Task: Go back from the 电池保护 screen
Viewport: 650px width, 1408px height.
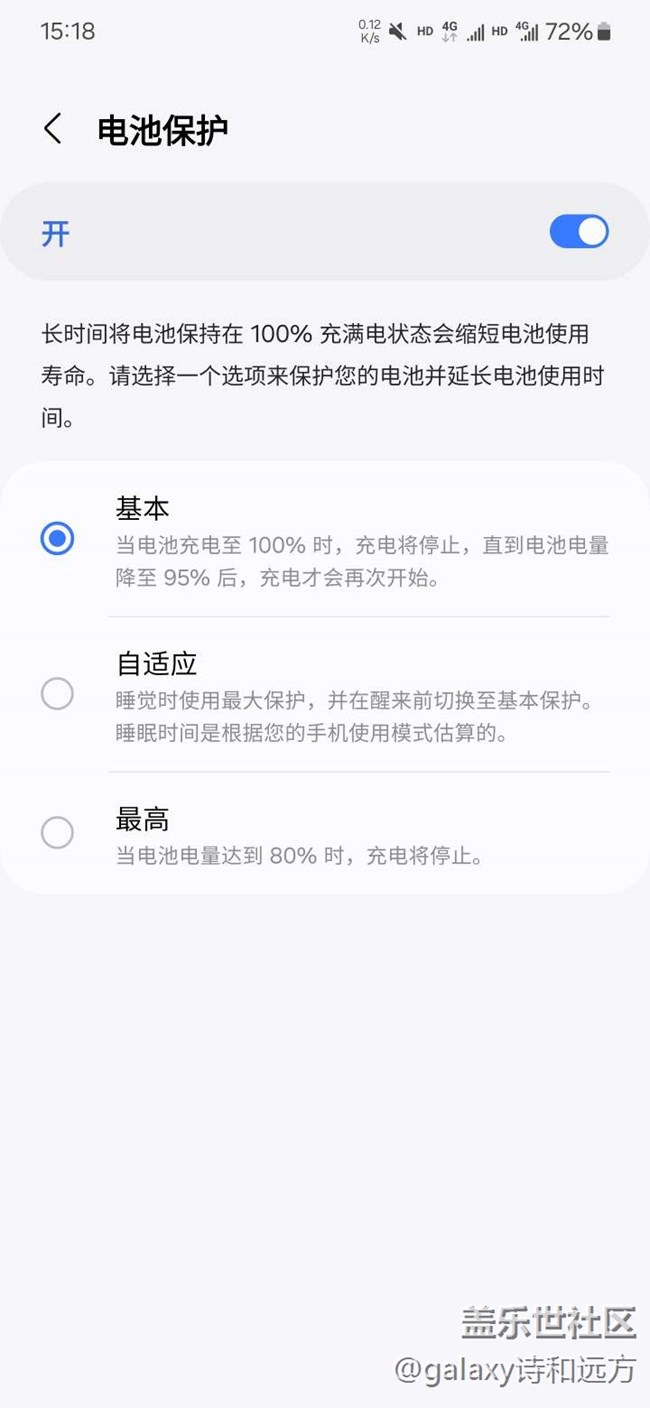Action: (x=53, y=129)
